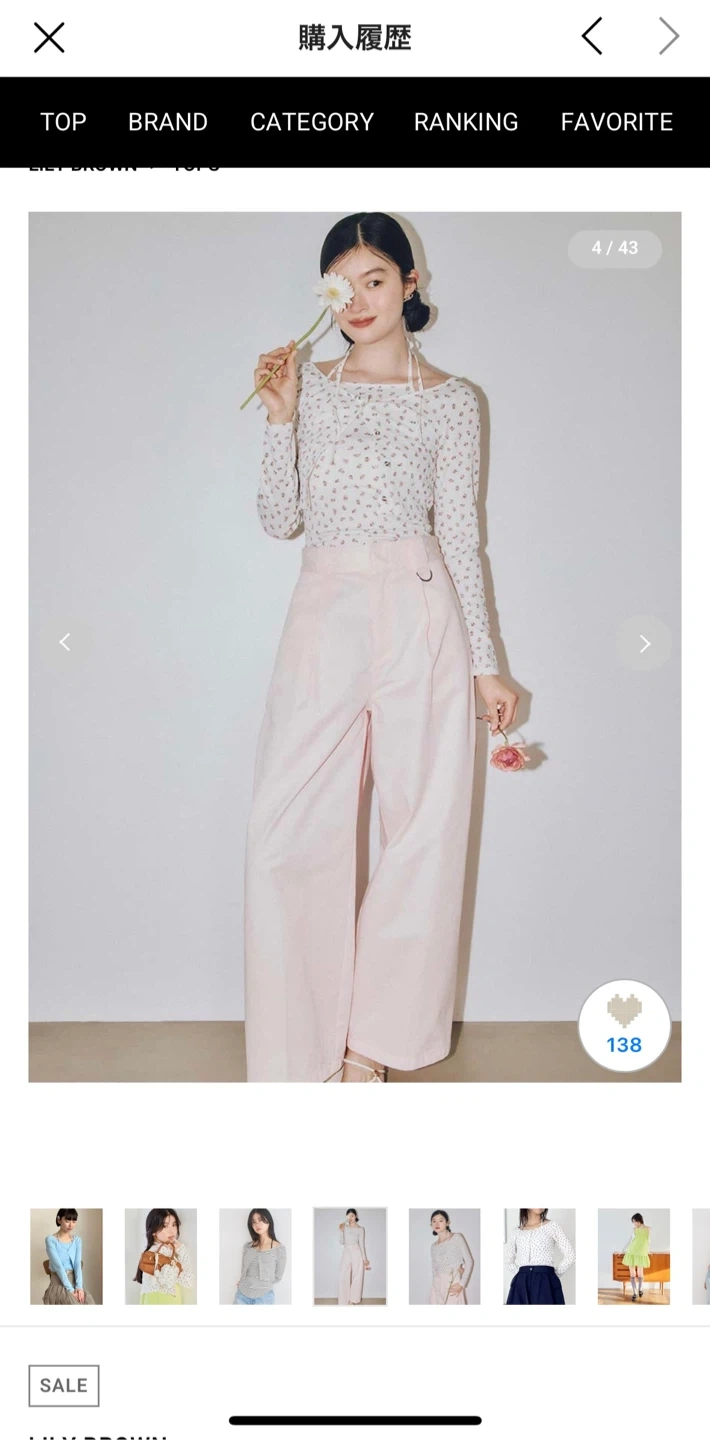Viewport: 710px width, 1440px height.
Task: Show the next product photo
Action: [644, 643]
